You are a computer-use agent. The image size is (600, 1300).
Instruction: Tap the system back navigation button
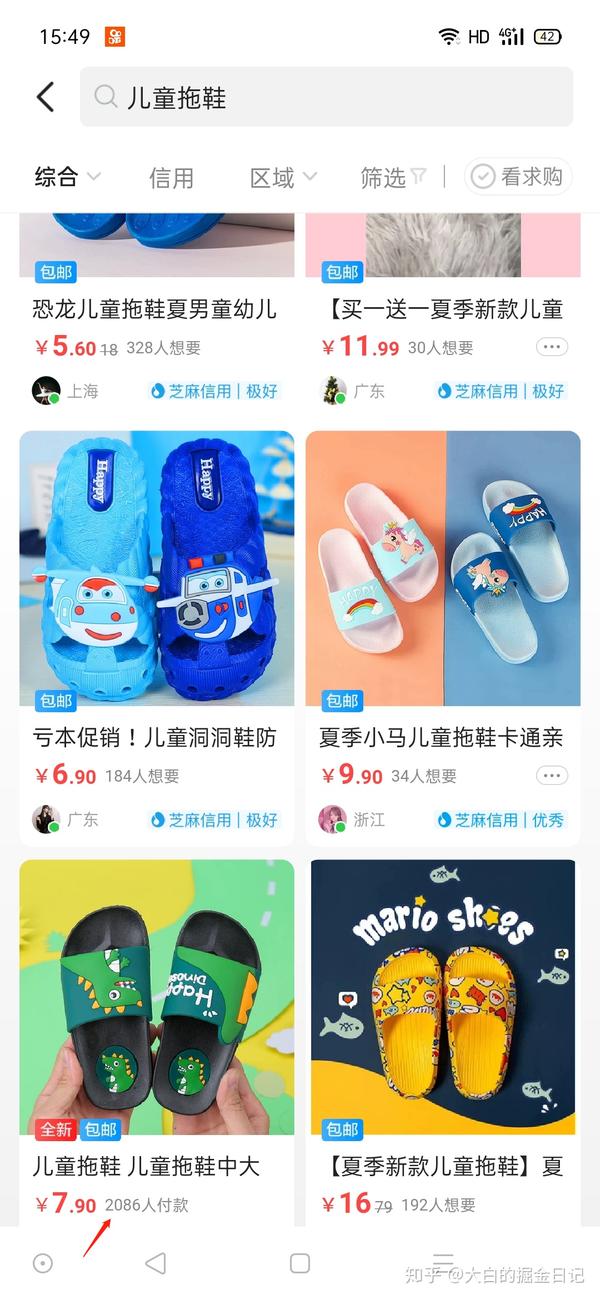click(155, 1263)
